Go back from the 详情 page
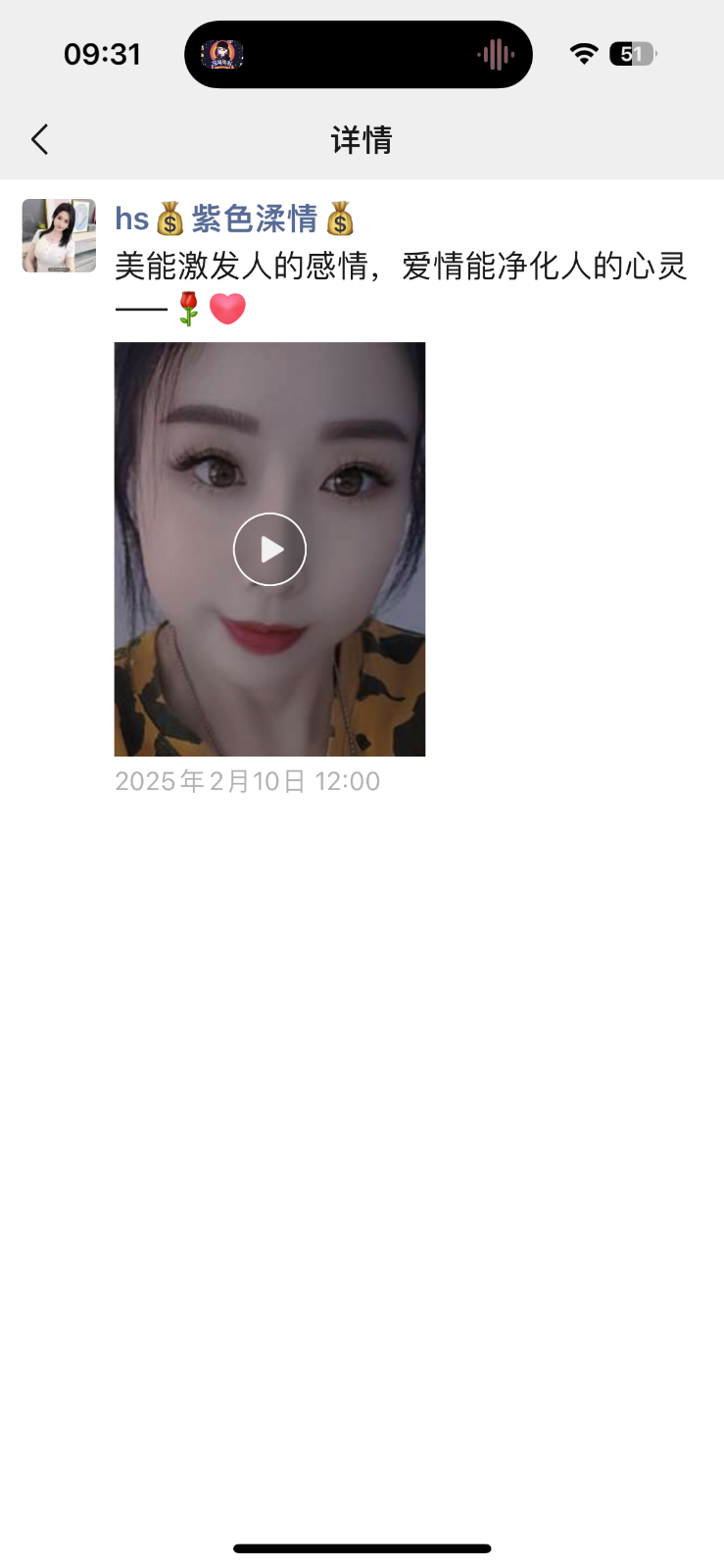This screenshot has height=1568, width=724. tap(40, 140)
